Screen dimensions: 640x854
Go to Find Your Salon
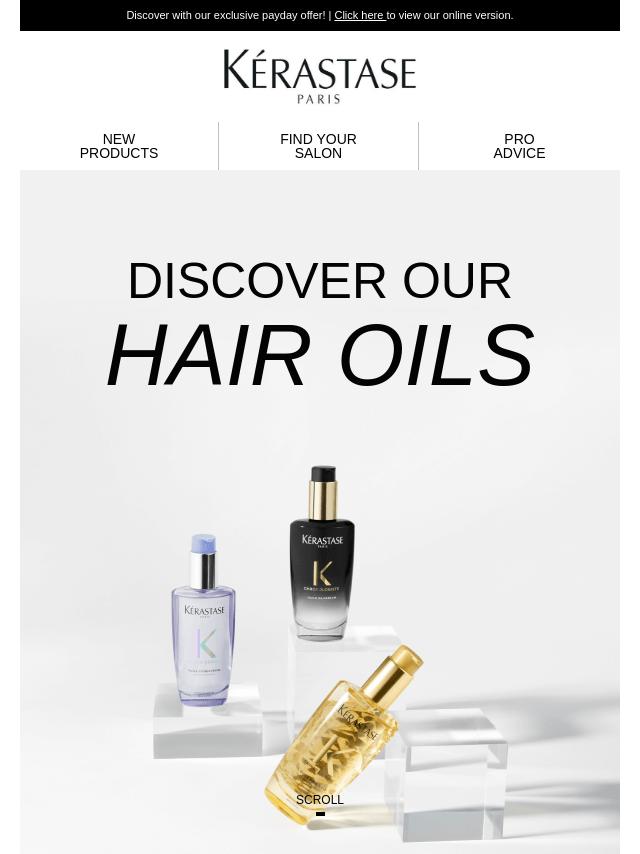coord(318,146)
